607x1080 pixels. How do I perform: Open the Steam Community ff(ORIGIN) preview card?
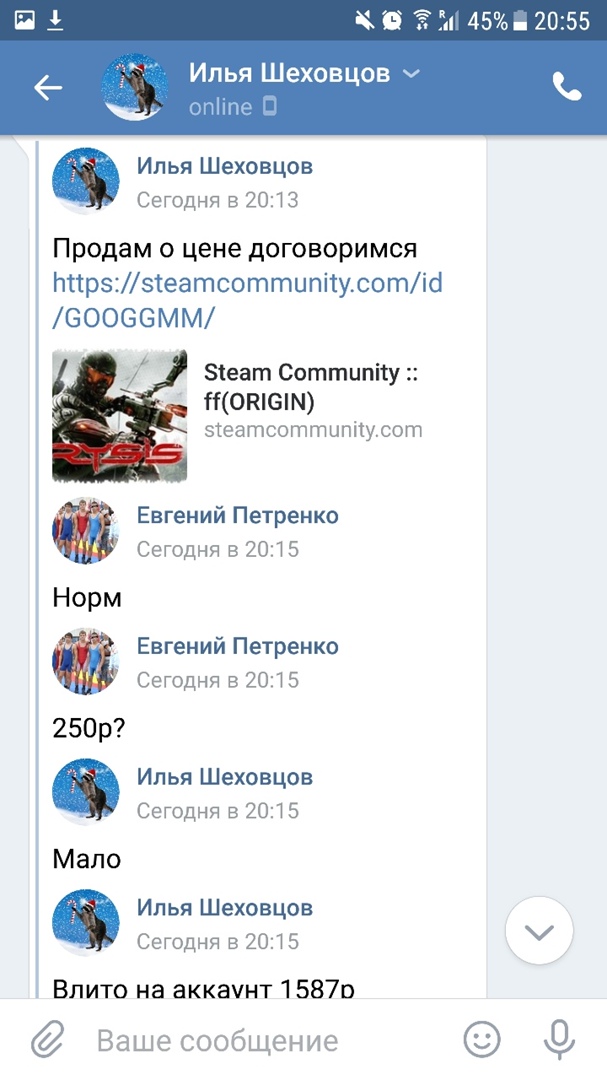pyautogui.click(x=311, y=401)
